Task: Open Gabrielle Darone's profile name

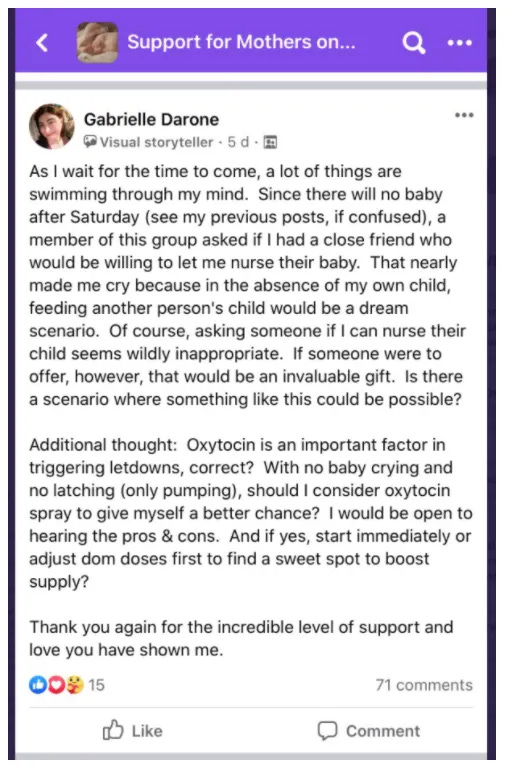Action: (x=151, y=119)
